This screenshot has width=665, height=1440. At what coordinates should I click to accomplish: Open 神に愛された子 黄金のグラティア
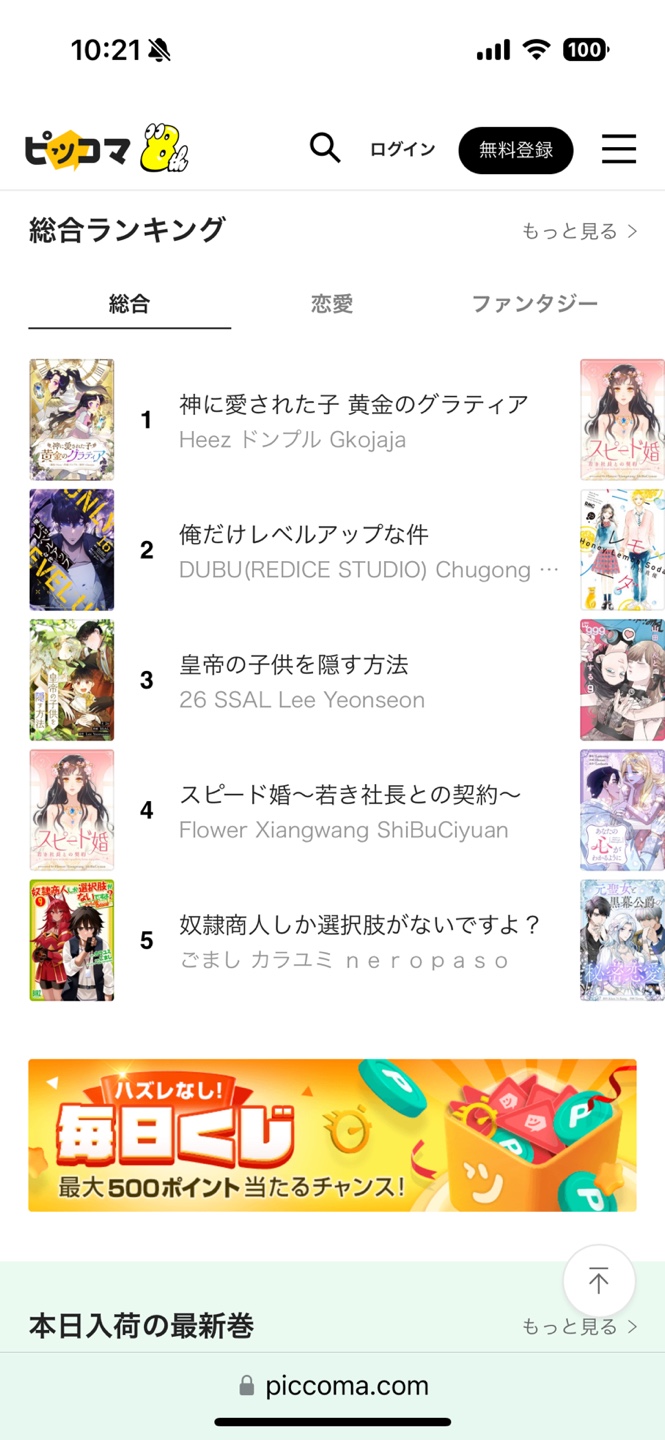click(353, 405)
